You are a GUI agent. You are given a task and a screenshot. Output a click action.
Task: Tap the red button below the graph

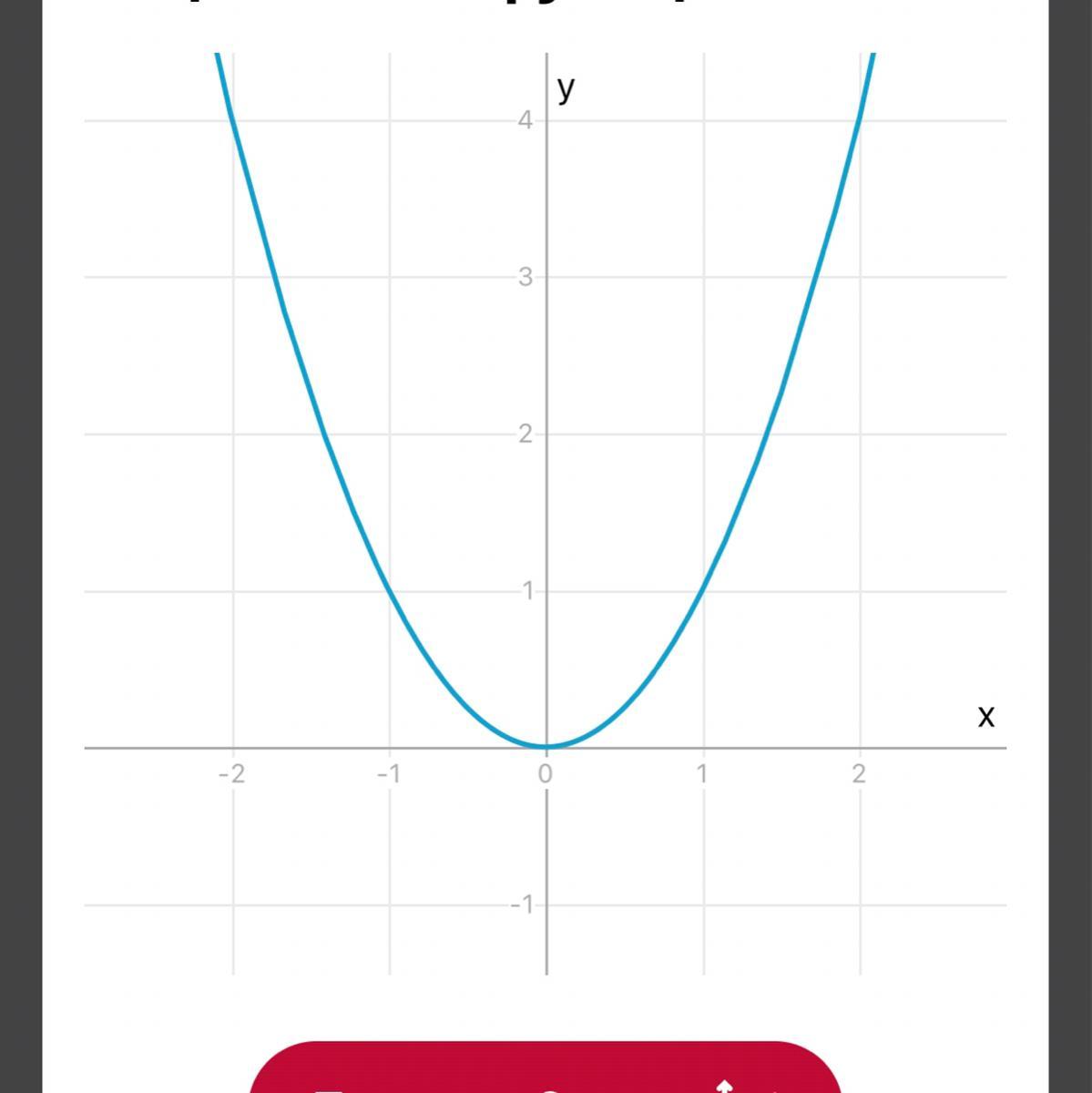point(545,1070)
